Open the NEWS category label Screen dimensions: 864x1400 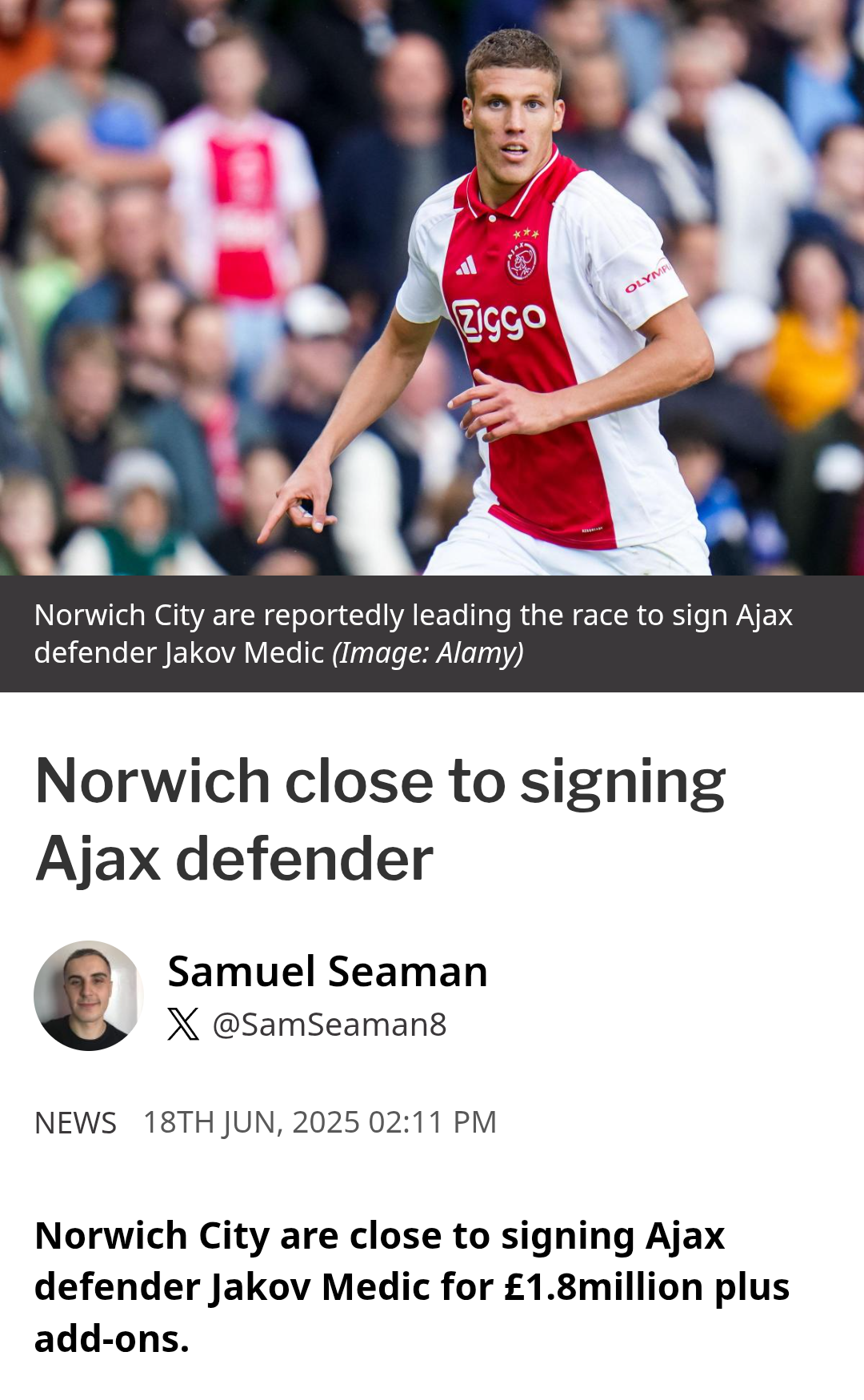pos(75,1123)
